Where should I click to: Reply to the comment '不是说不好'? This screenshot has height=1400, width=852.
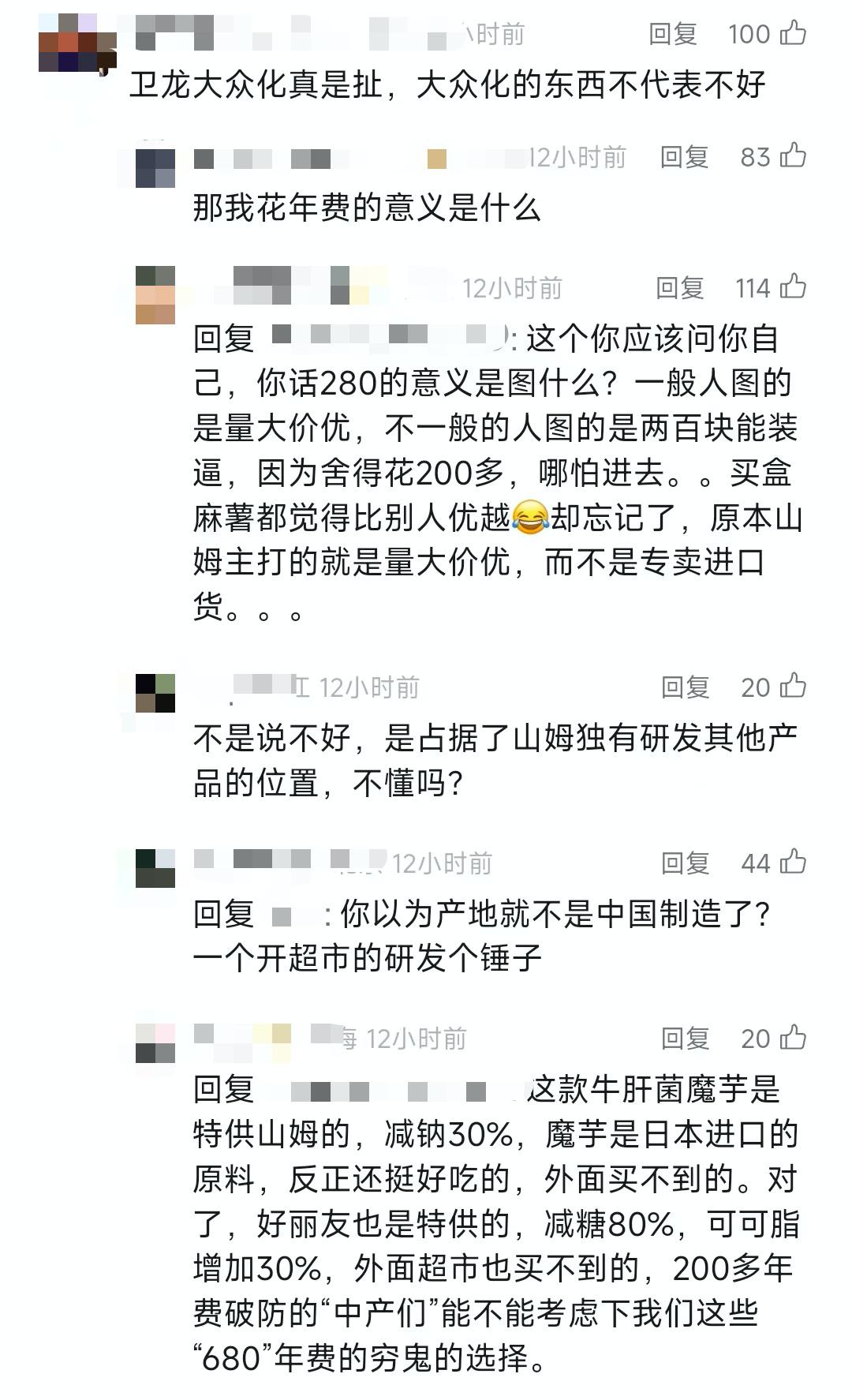[685, 687]
